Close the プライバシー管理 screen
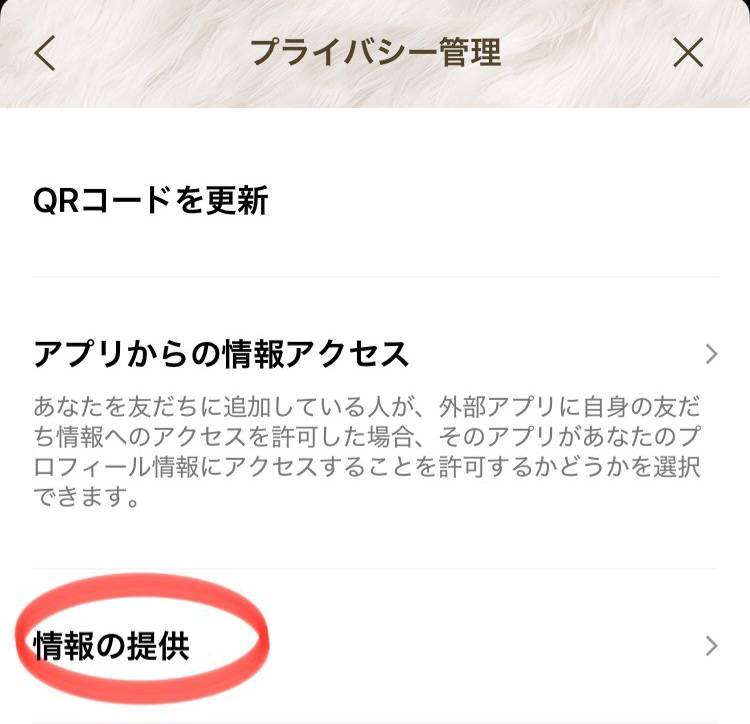 coord(688,53)
